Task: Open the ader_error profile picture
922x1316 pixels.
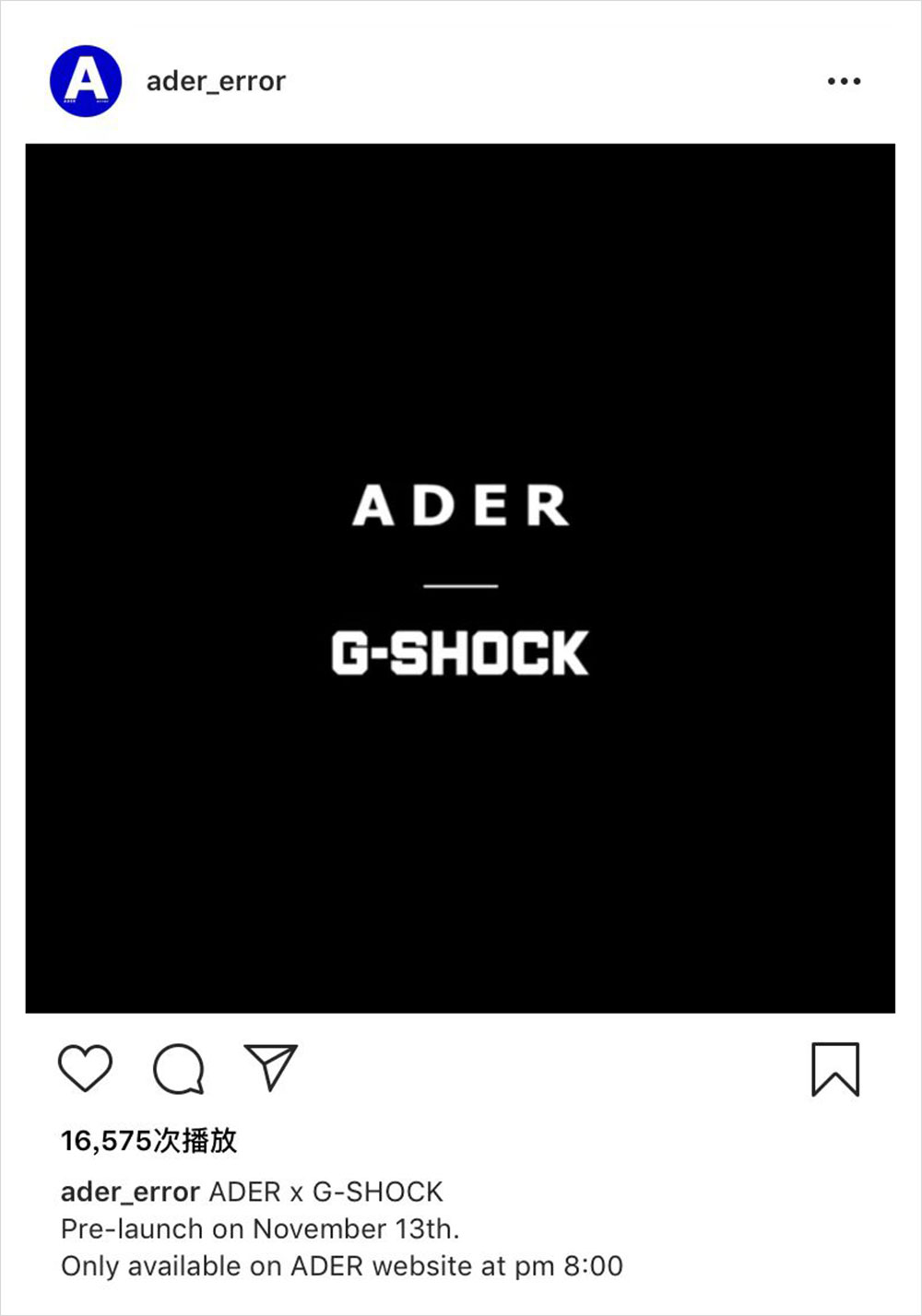Action: click(85, 81)
